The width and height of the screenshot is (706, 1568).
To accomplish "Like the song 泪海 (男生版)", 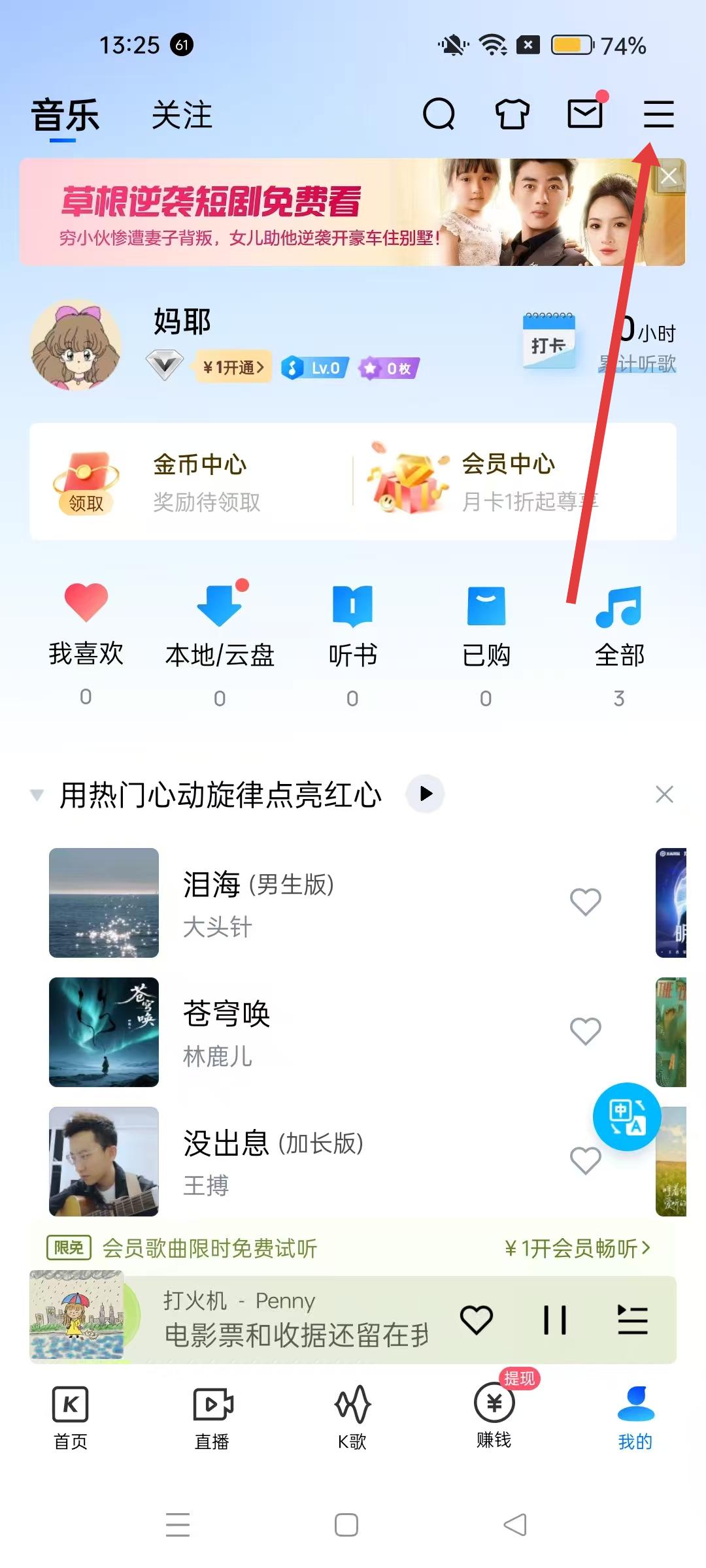I will pos(585,902).
